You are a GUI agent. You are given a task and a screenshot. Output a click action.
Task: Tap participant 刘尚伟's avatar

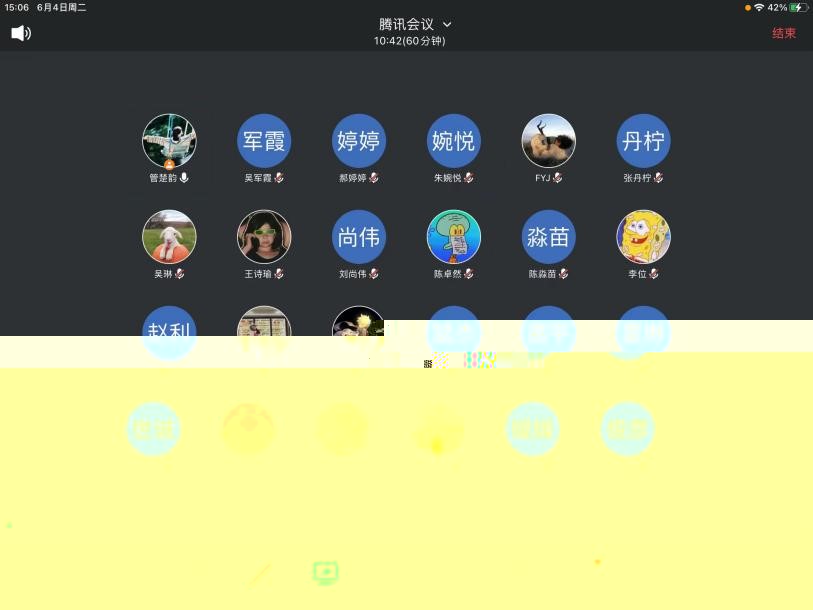click(358, 237)
